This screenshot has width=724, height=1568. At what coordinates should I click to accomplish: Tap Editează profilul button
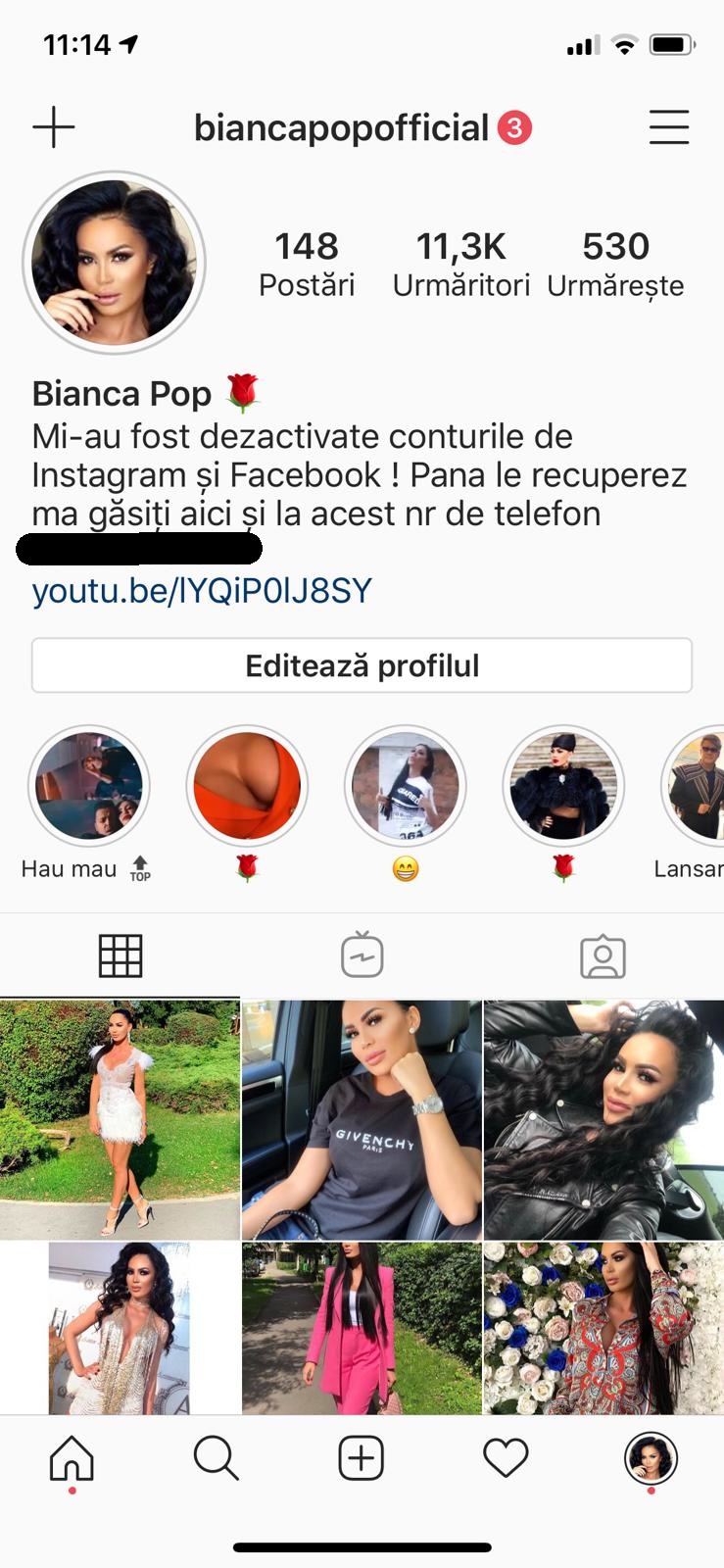pyautogui.click(x=362, y=665)
